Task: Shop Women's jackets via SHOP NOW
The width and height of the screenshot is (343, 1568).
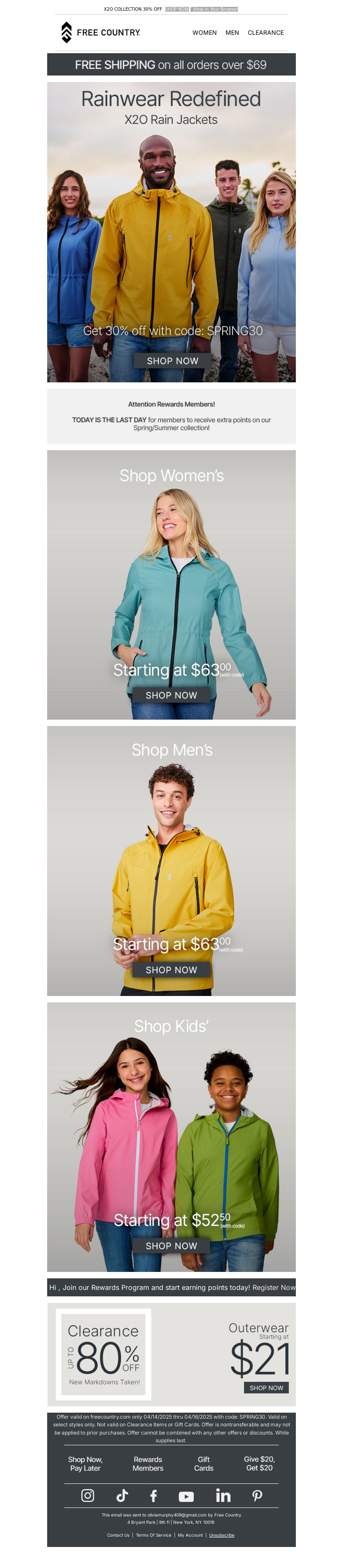Action: click(171, 695)
